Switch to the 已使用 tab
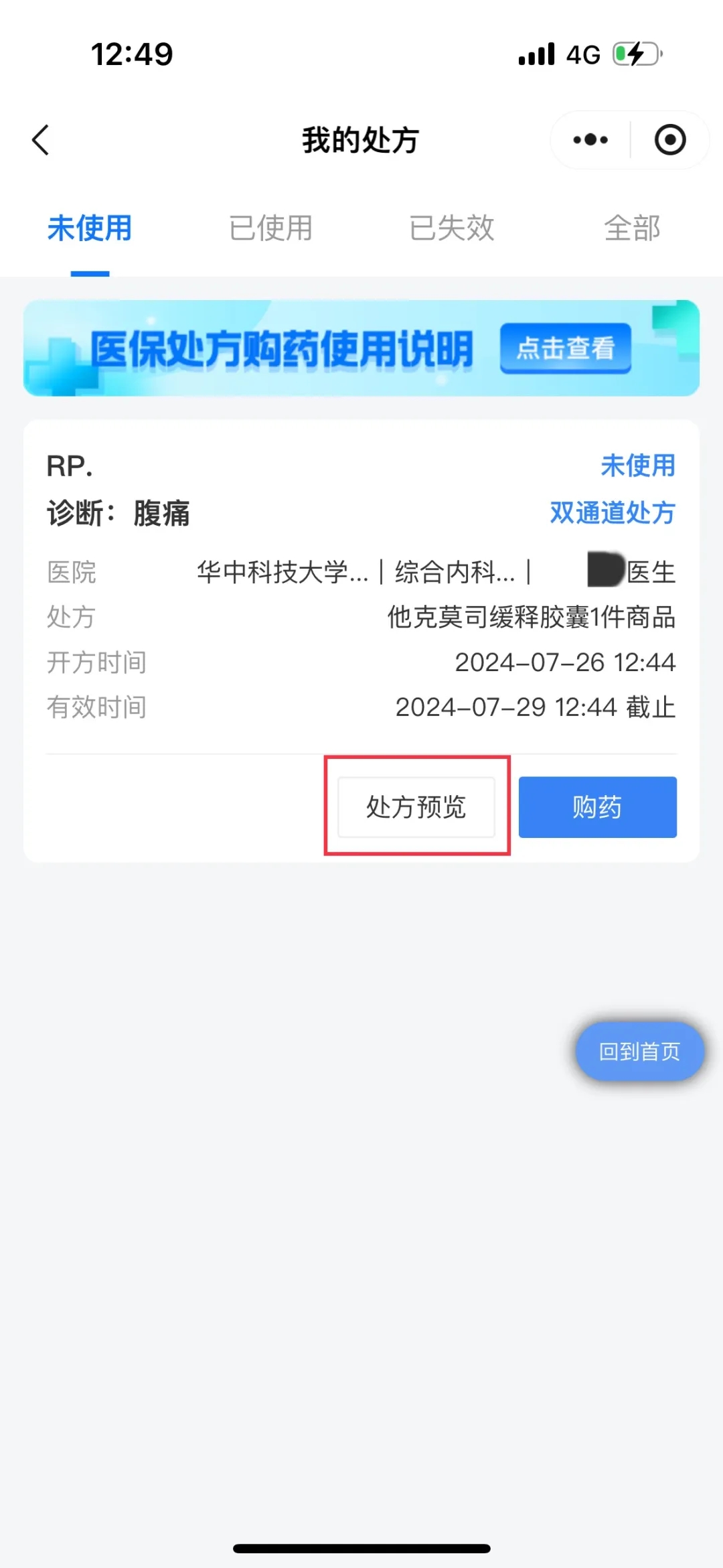This screenshot has height=1568, width=723. [270, 228]
